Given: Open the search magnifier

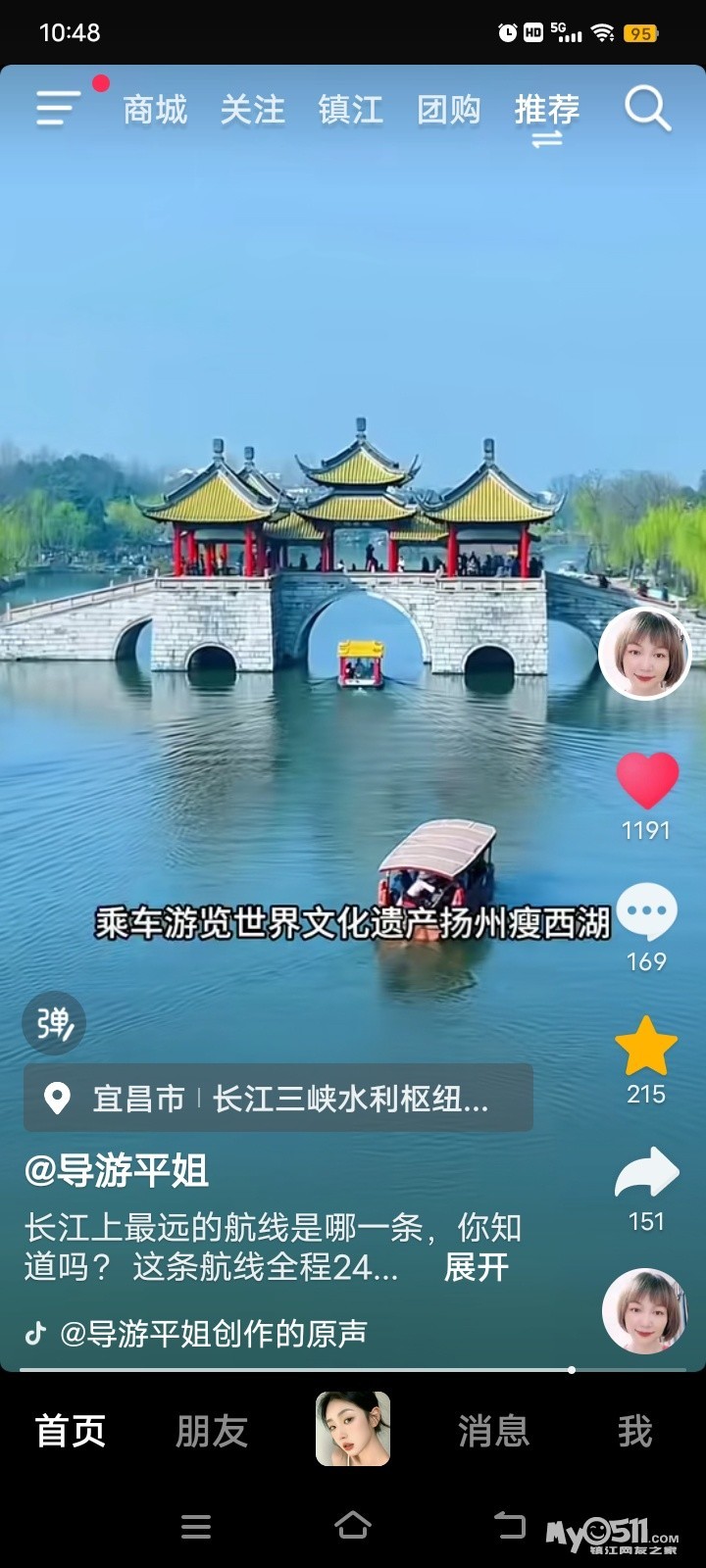Looking at the screenshot, I should (x=647, y=108).
